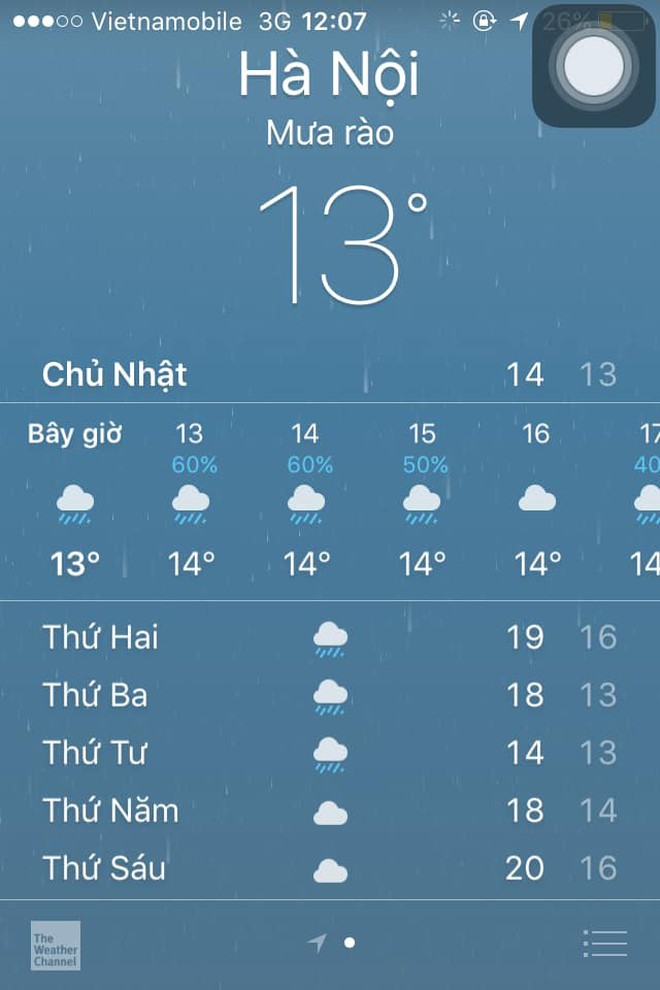Open the city list menu icon

pos(605,943)
